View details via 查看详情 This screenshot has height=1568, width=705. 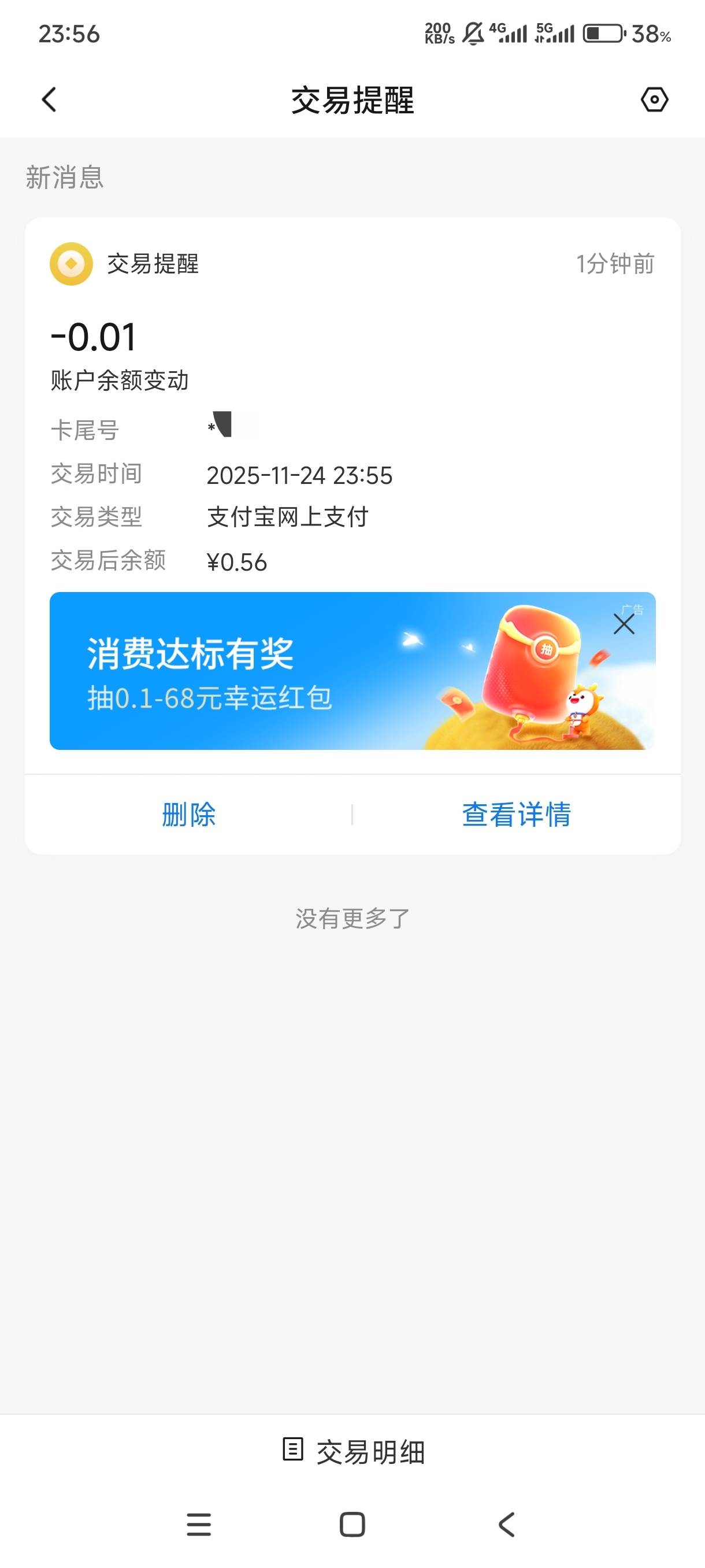click(516, 815)
